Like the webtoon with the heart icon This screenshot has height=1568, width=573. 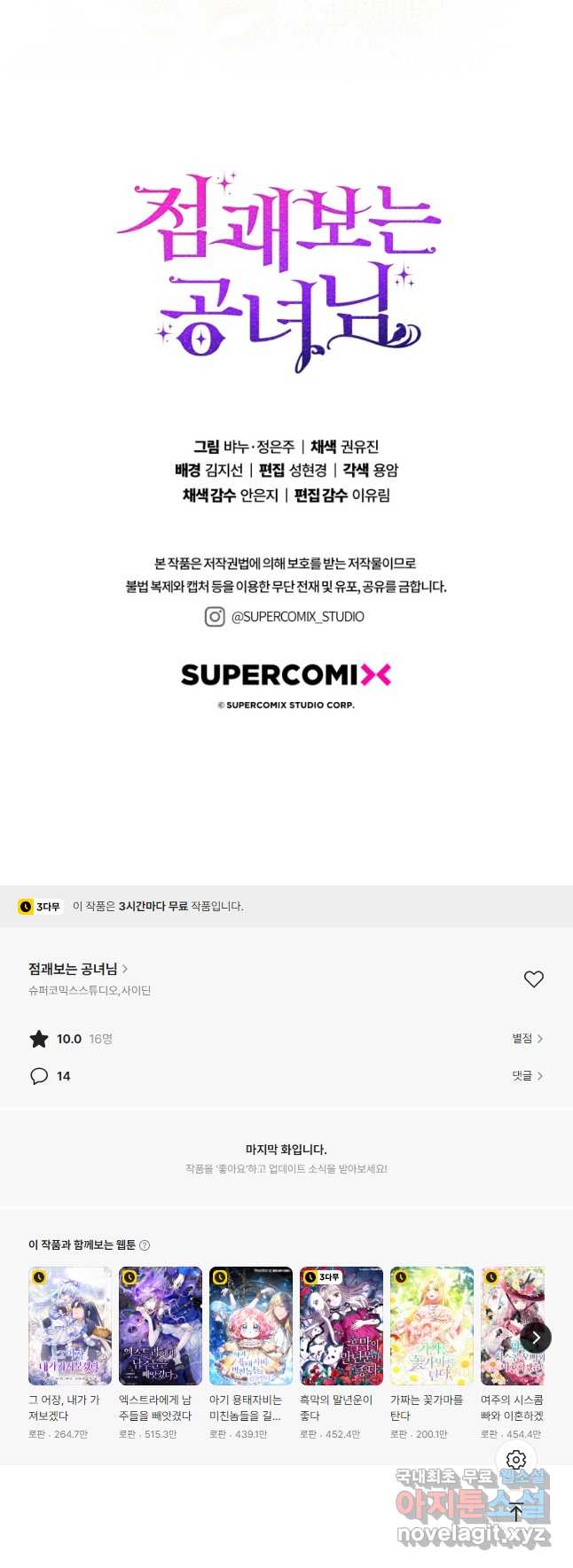point(533,979)
